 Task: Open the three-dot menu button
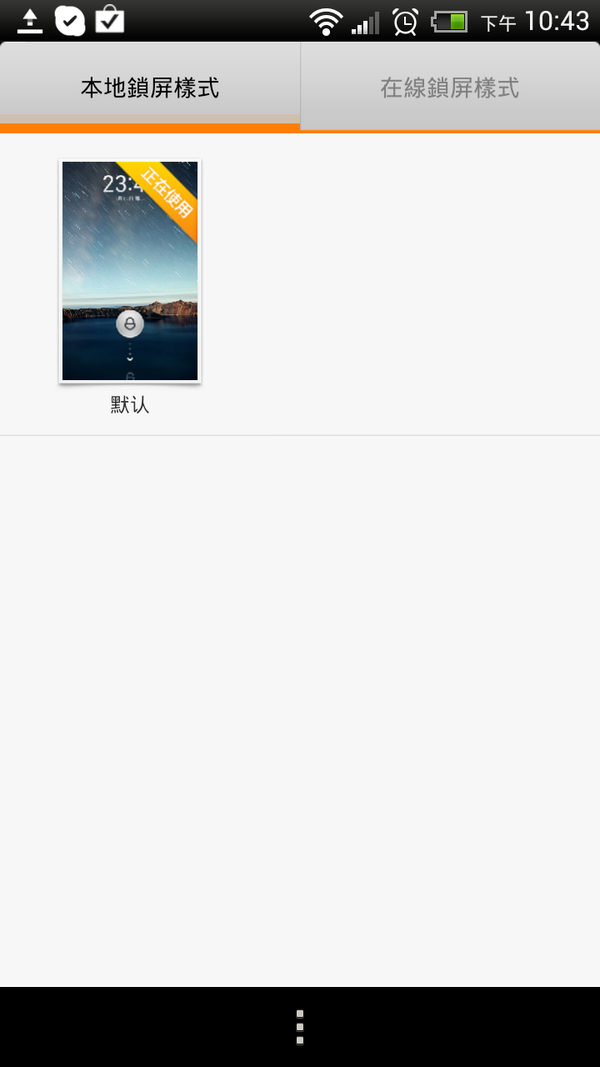pyautogui.click(x=300, y=1027)
